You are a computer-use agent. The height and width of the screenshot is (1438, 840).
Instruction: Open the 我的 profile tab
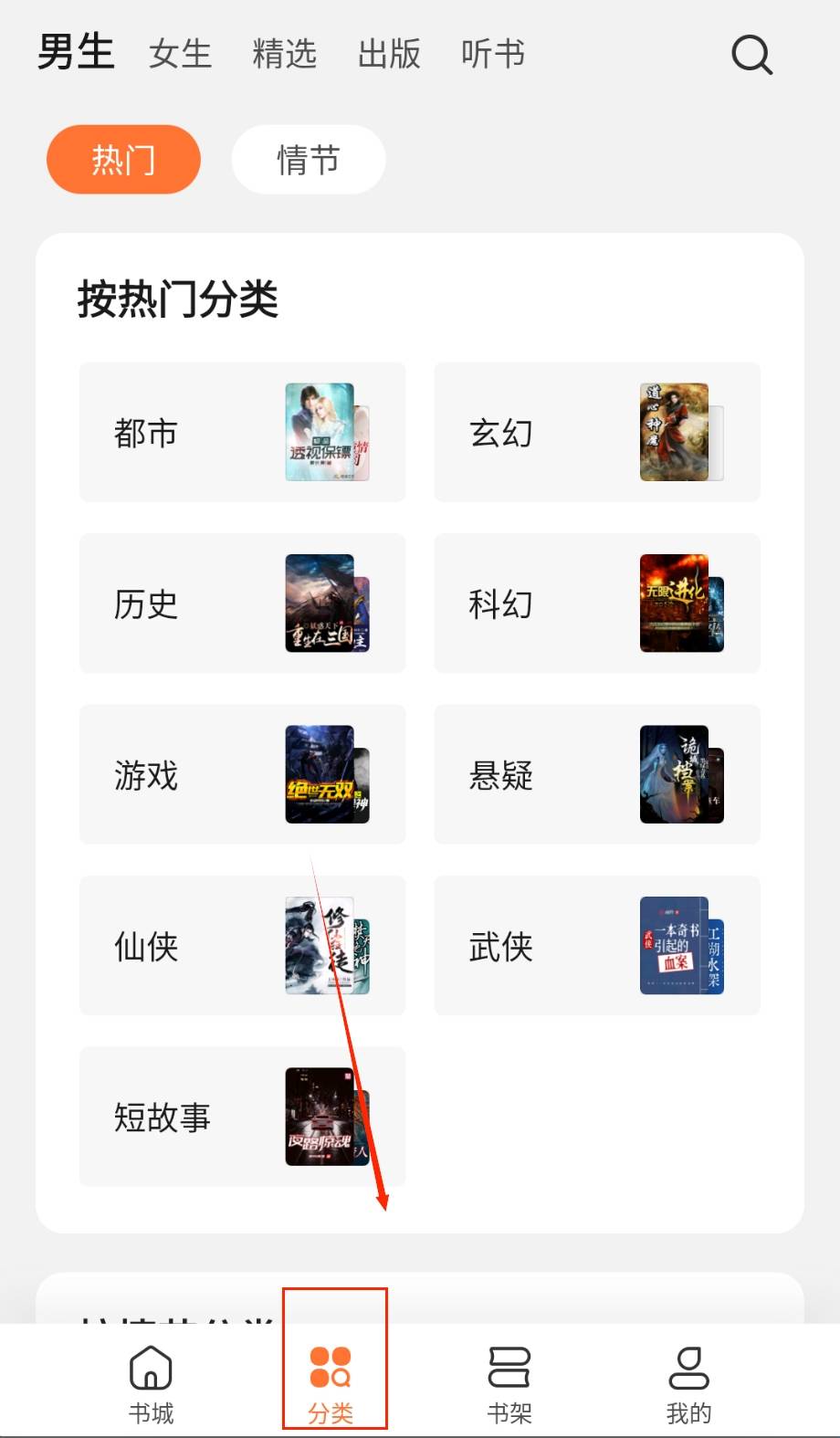pyautogui.click(x=688, y=1384)
